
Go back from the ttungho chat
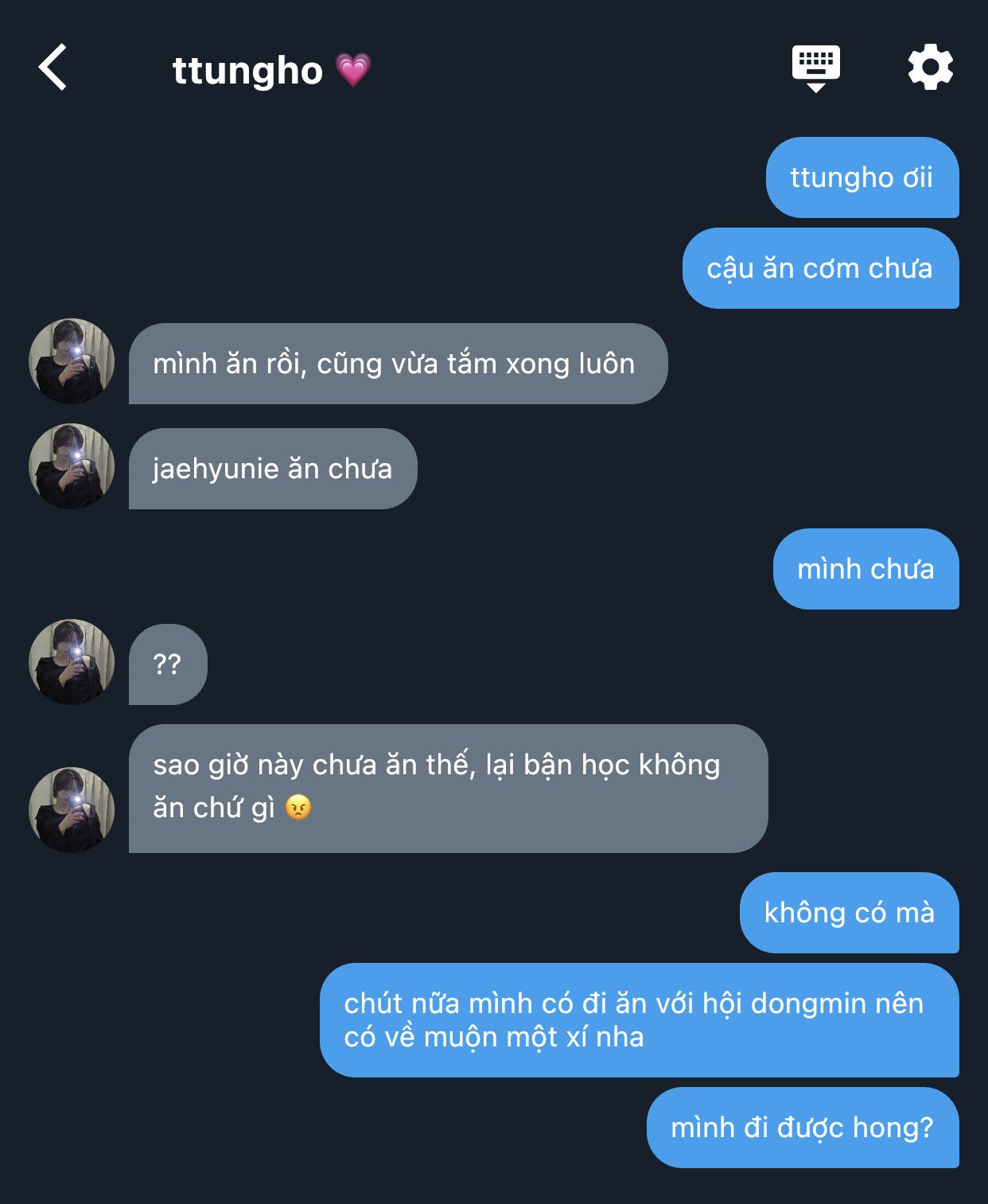(53, 68)
